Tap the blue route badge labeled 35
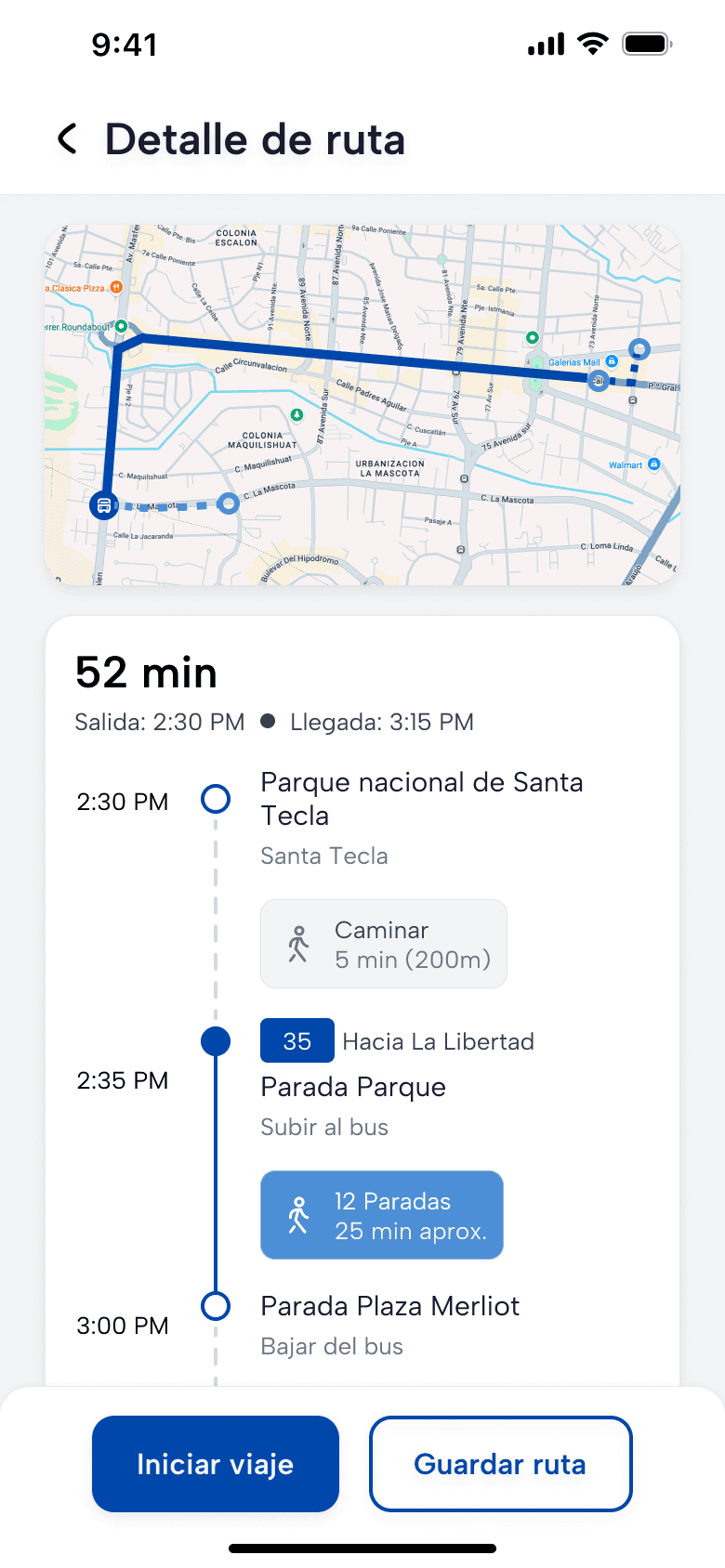 click(x=297, y=1040)
